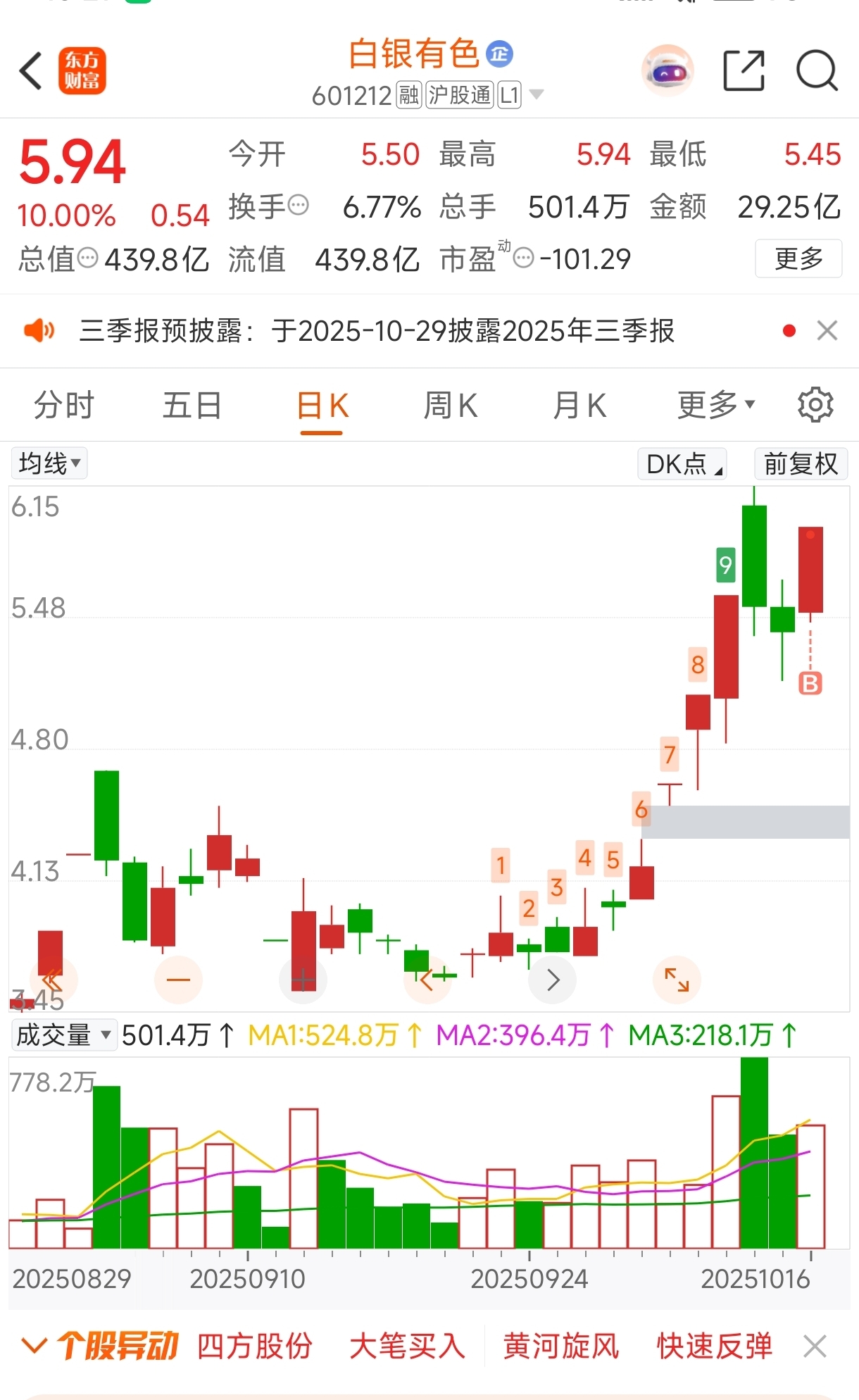Zoom out the K-line chart with minus
This screenshot has height=1400, width=859.
178,980
